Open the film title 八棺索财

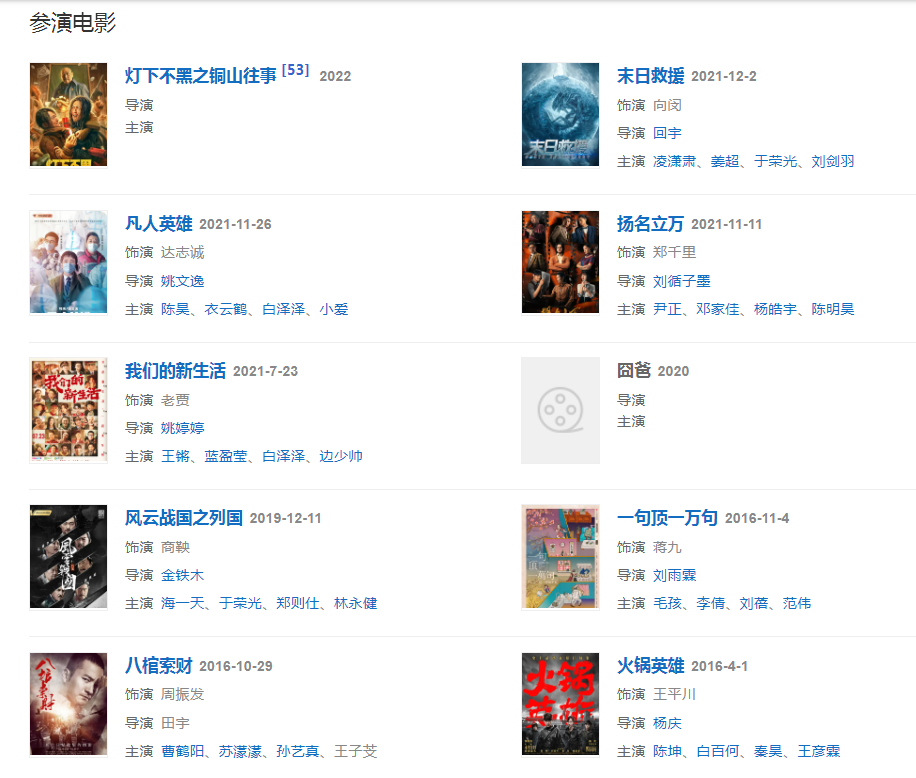[158, 666]
